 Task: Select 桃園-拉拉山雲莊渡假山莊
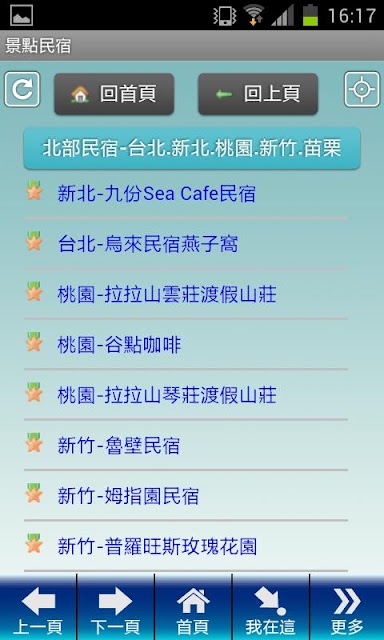coord(186,294)
